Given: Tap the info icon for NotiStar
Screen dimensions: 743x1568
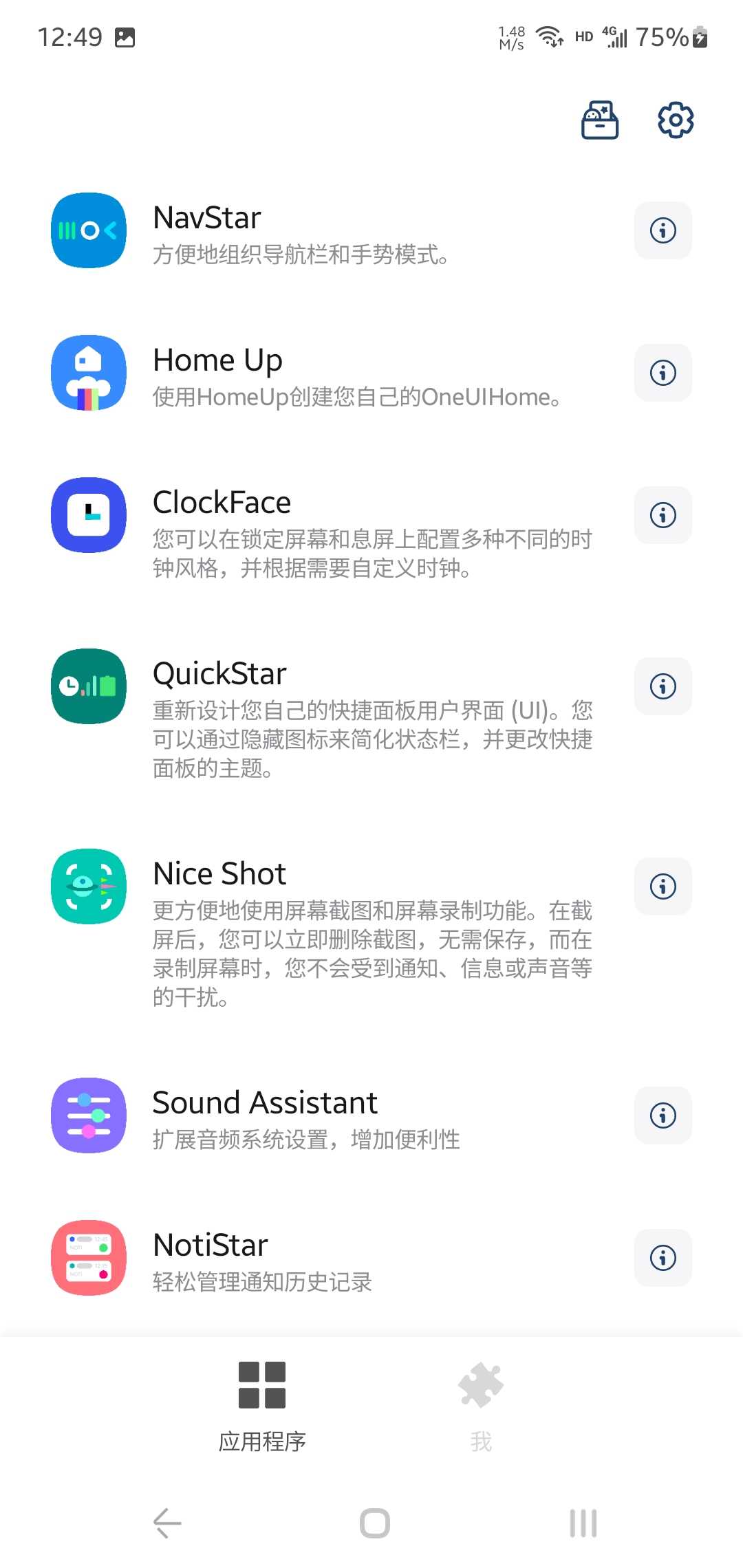Looking at the screenshot, I should 663,1258.
